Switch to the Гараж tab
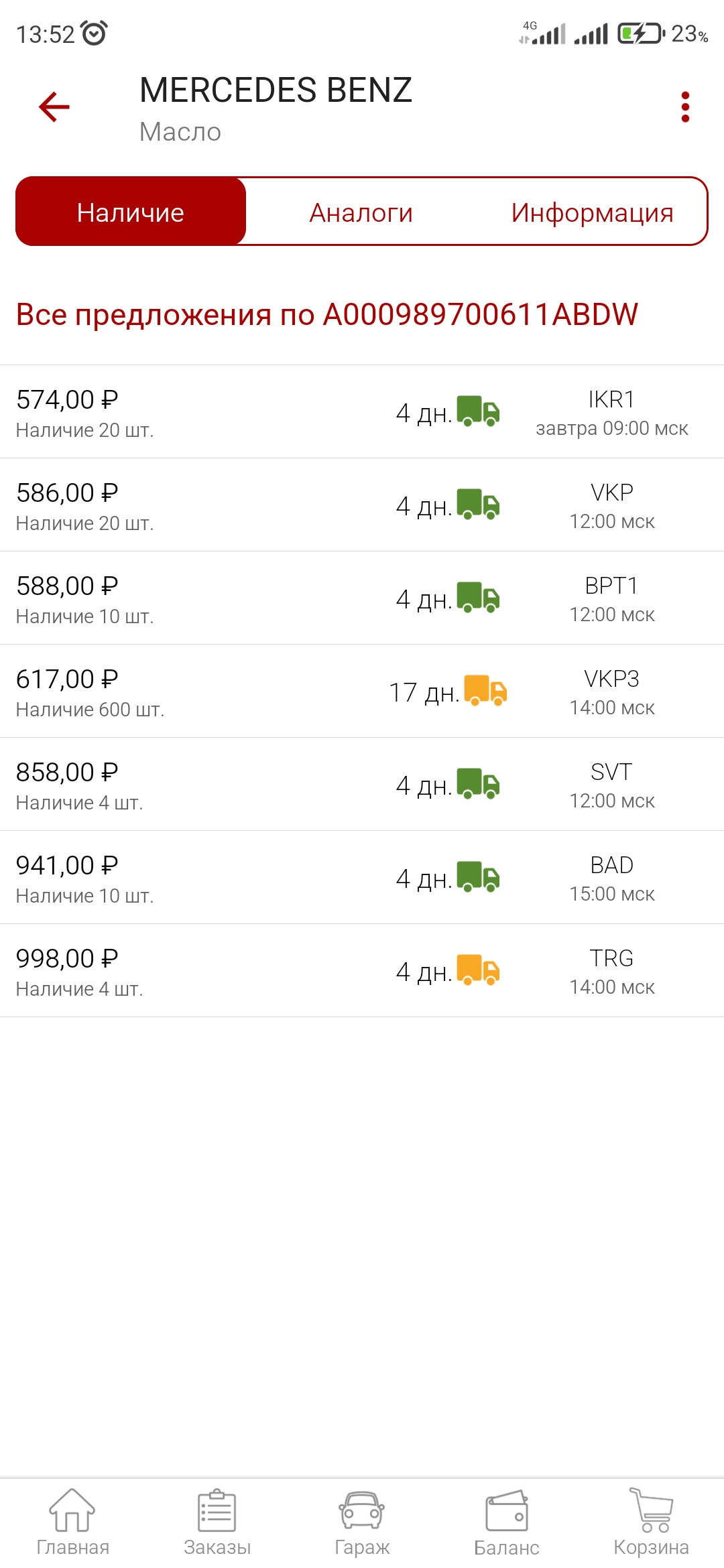Image resolution: width=724 pixels, height=1568 pixels. [x=362, y=1522]
